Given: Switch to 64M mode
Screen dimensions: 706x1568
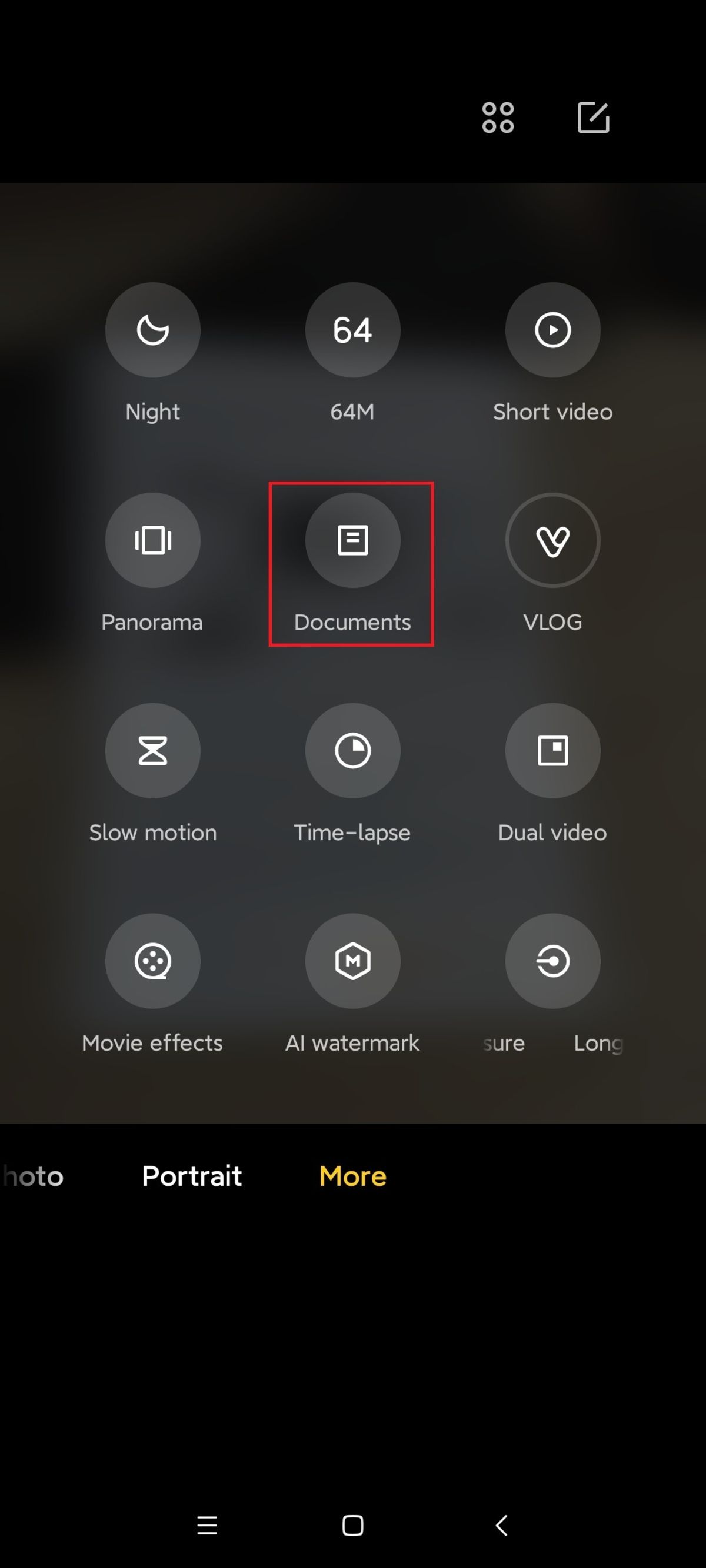Looking at the screenshot, I should coord(352,330).
